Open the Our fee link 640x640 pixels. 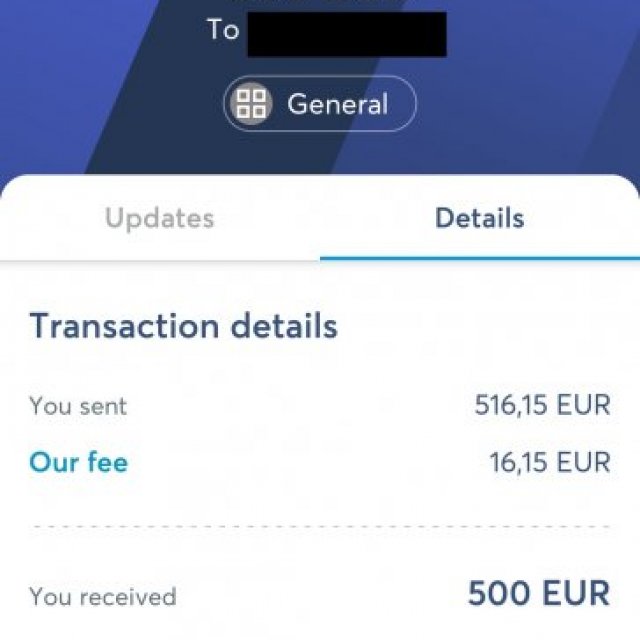79,462
